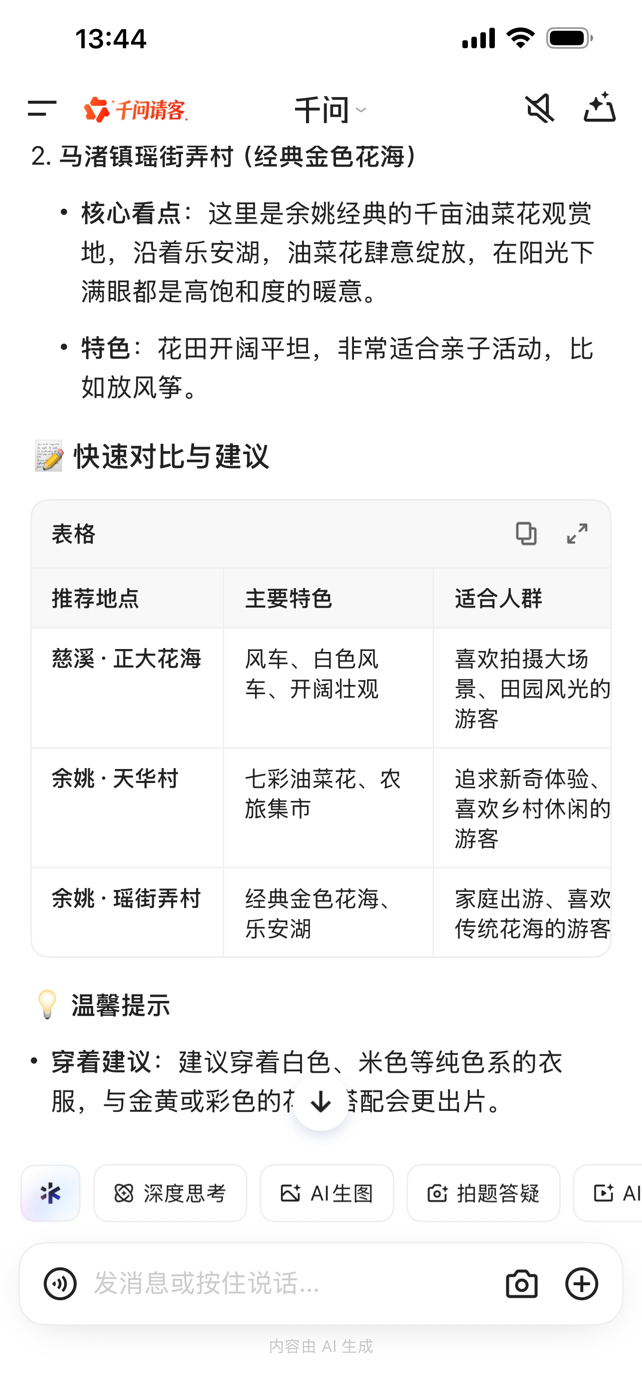Viewport: 642px width, 1389px height.
Task: Jump to the latest message arrow
Action: pos(321,1102)
